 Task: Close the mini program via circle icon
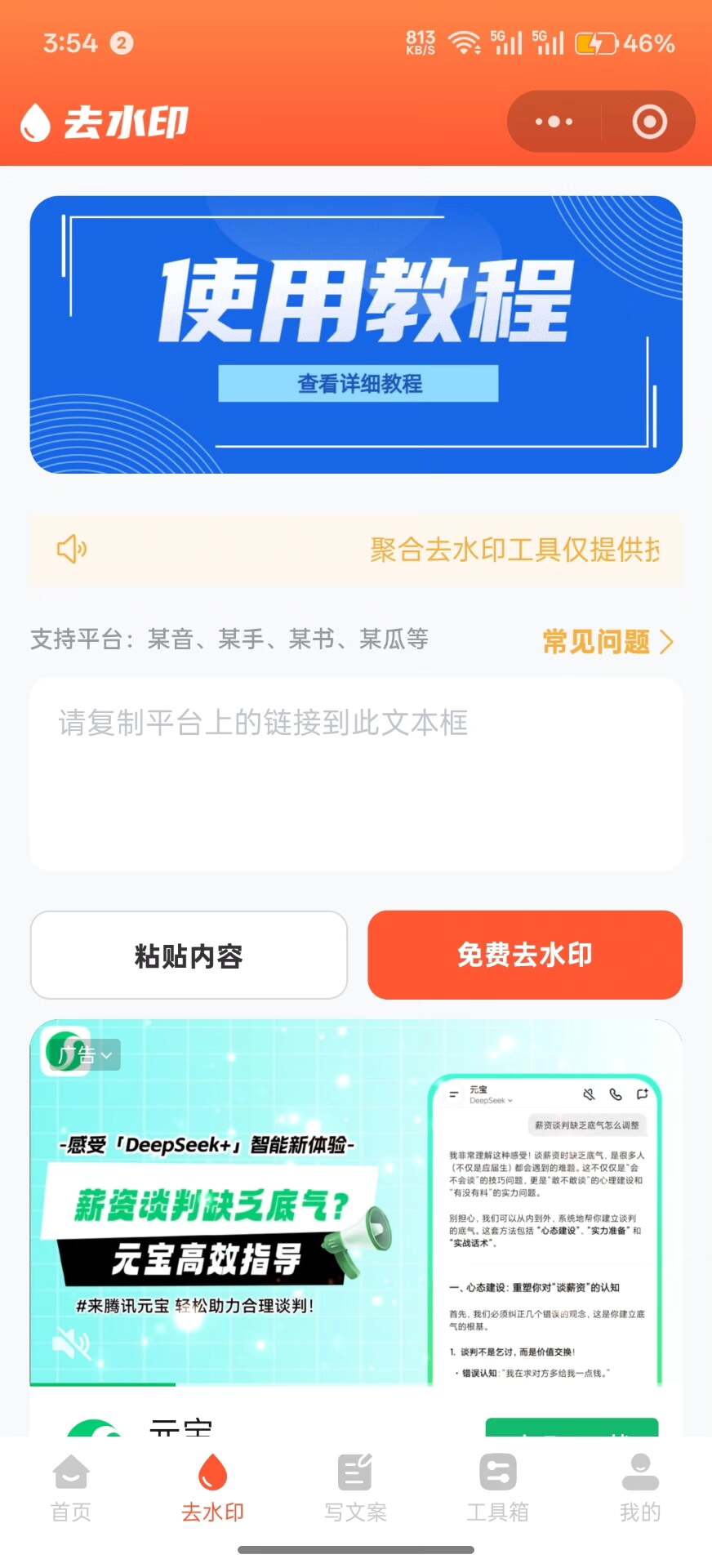649,122
